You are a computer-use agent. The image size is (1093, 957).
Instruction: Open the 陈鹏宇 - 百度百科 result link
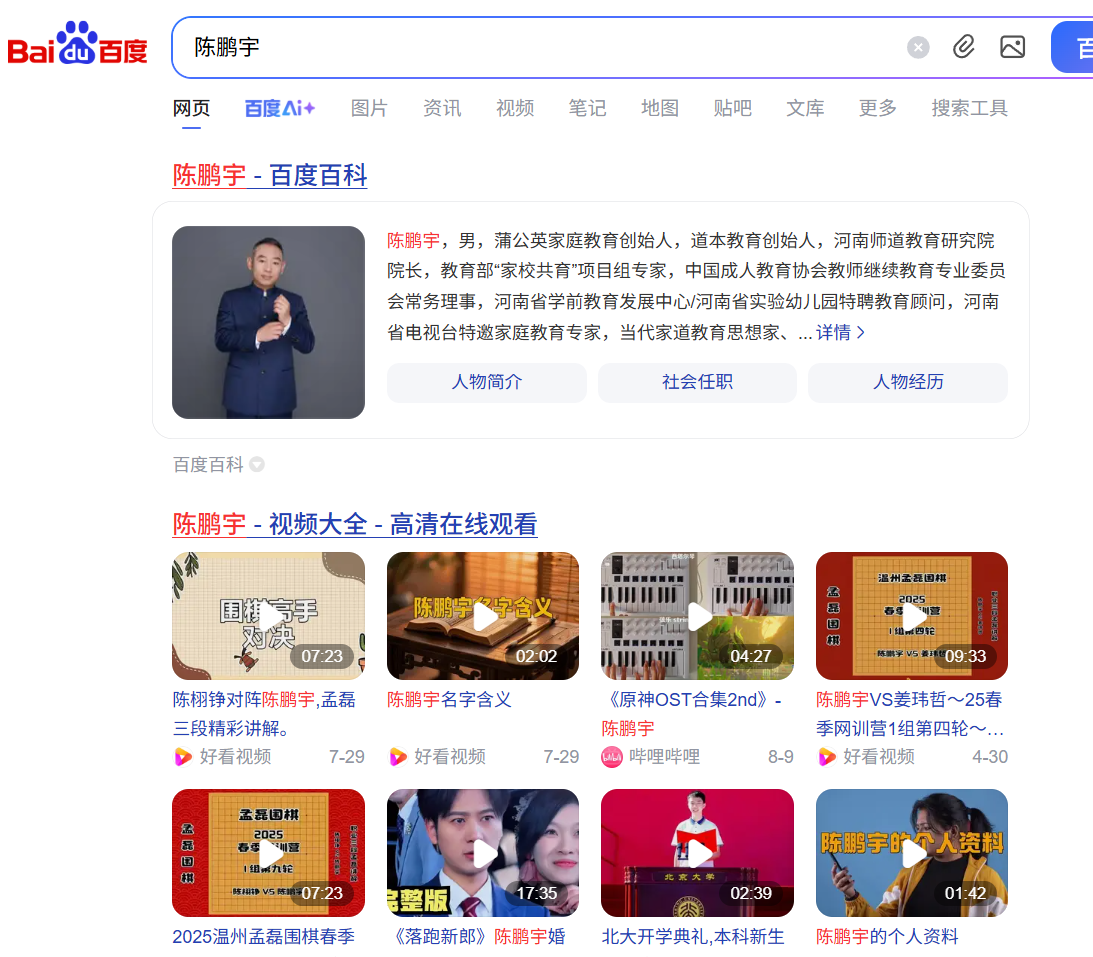(x=270, y=176)
